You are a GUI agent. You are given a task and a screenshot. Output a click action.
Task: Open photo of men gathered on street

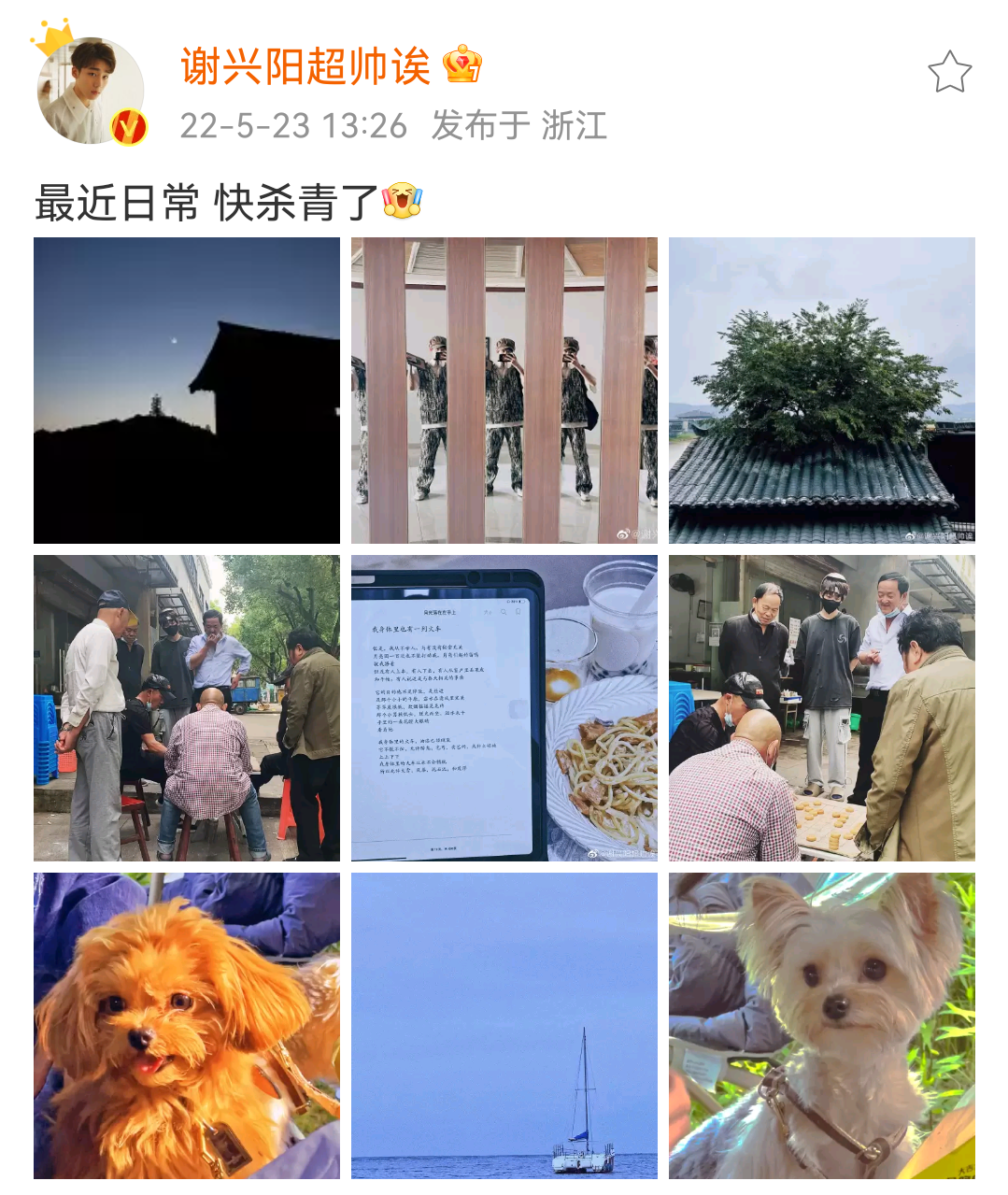pyautogui.click(x=187, y=708)
